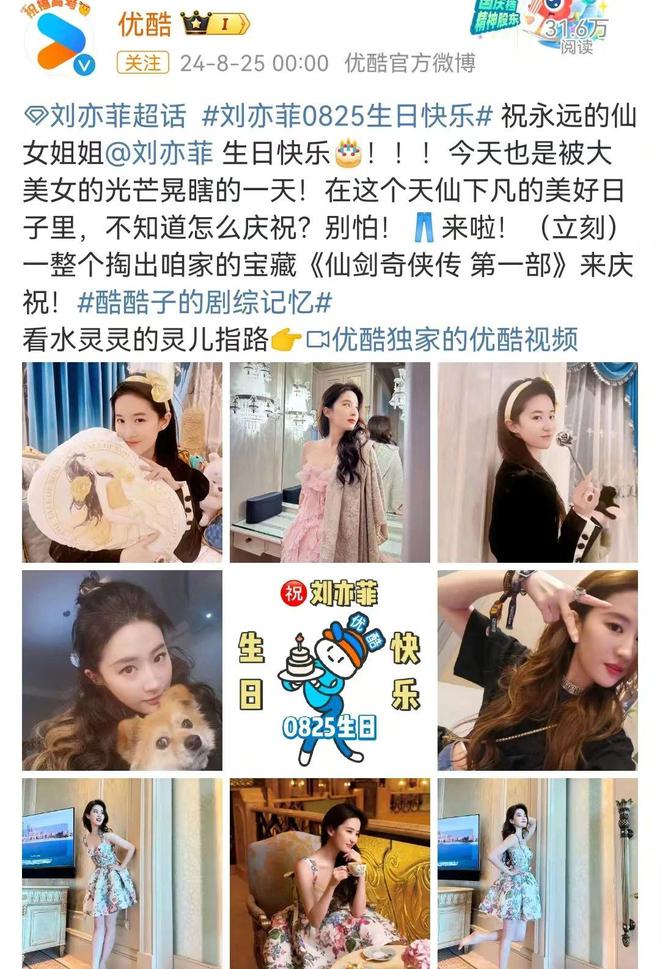
Task: Tap the 优酷 account name
Action: 145,24
